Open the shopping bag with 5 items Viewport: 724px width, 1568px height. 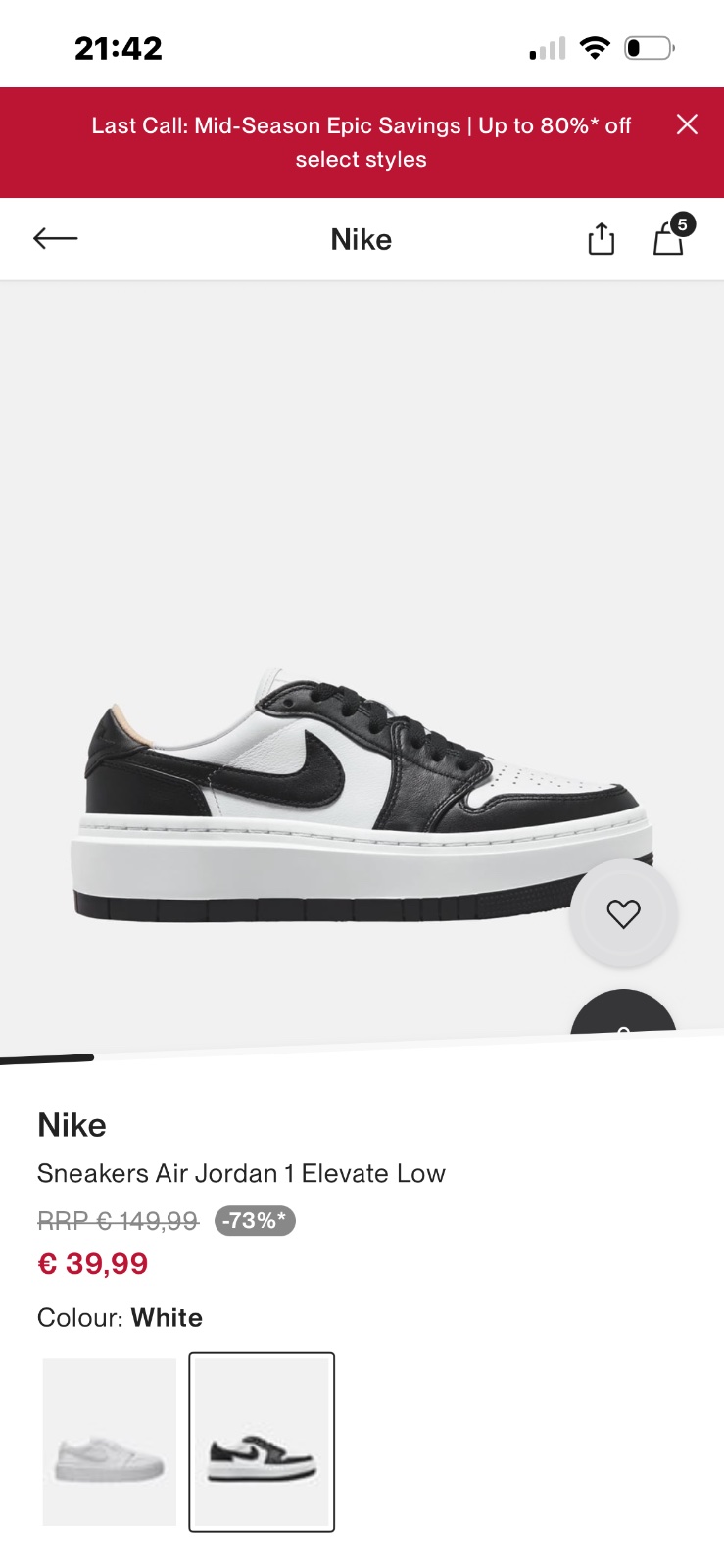[x=669, y=238]
